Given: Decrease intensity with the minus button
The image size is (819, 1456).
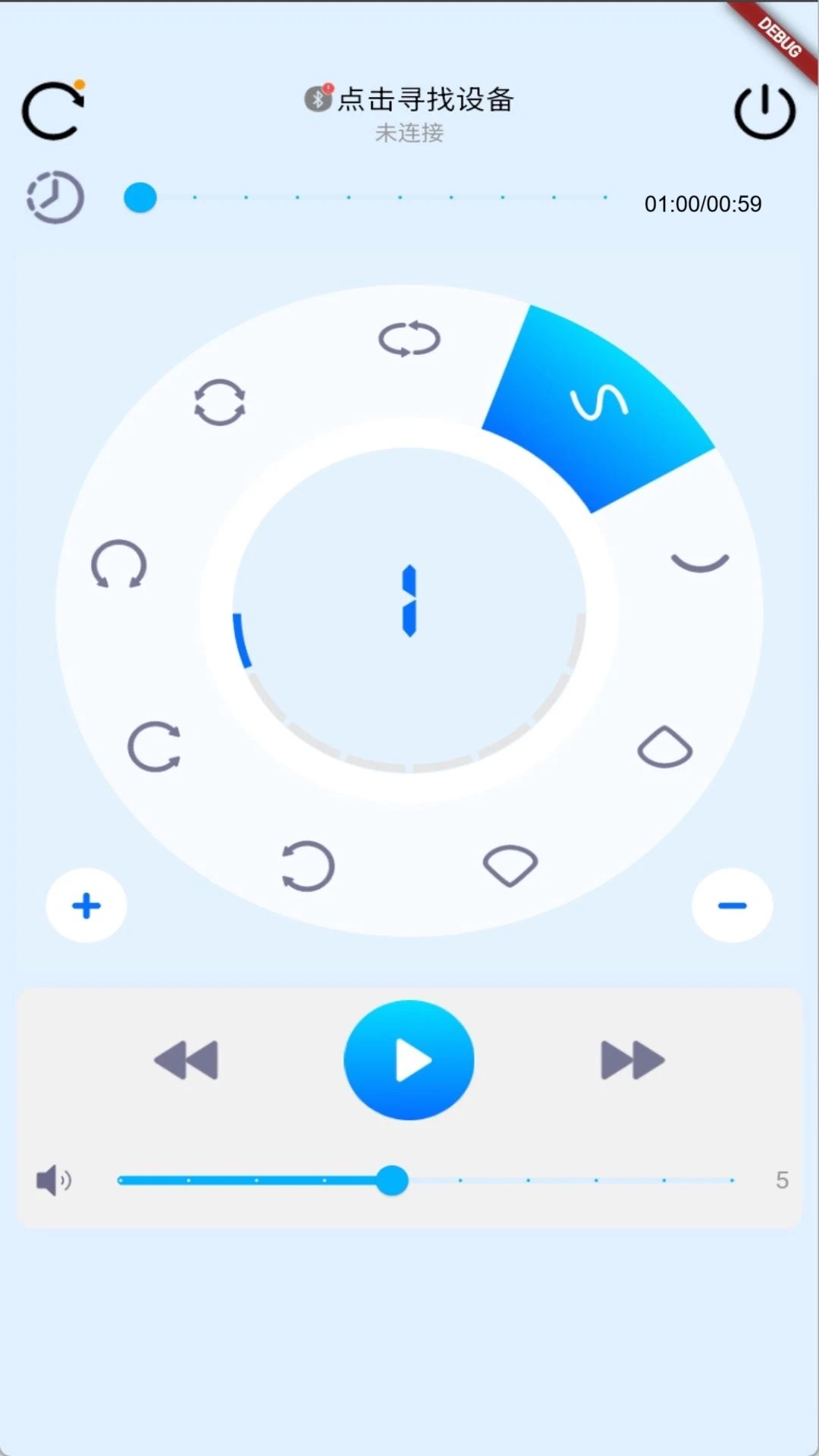Looking at the screenshot, I should coord(732,905).
